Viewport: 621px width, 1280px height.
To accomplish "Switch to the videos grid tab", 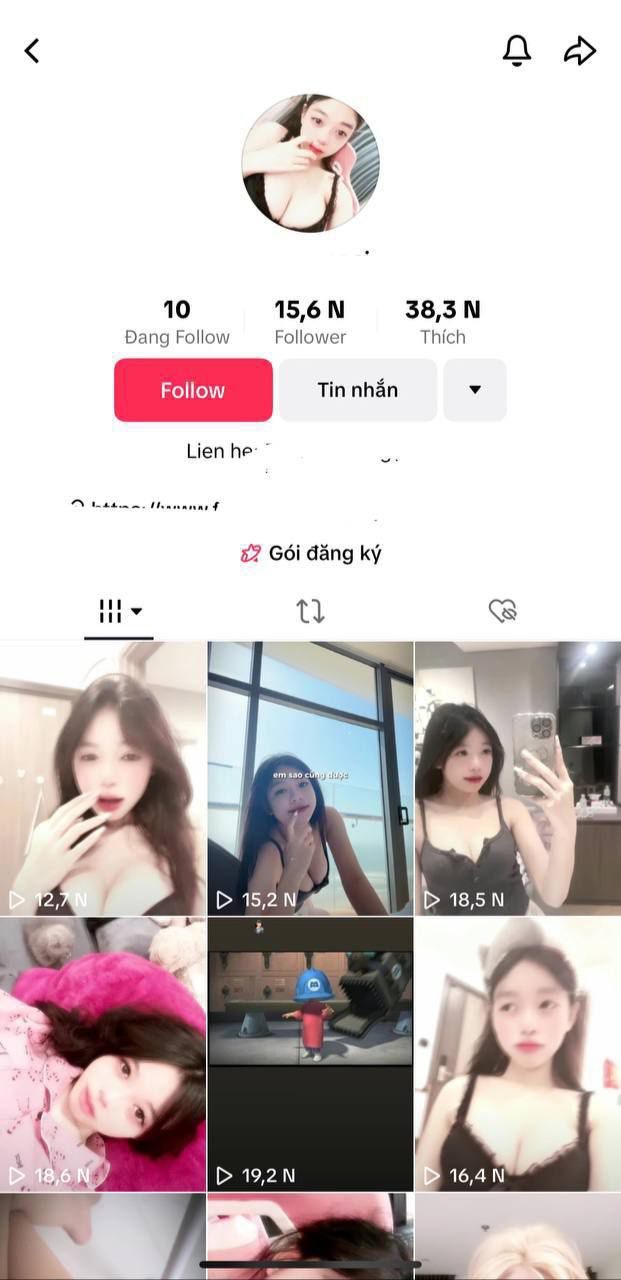I will [119, 611].
